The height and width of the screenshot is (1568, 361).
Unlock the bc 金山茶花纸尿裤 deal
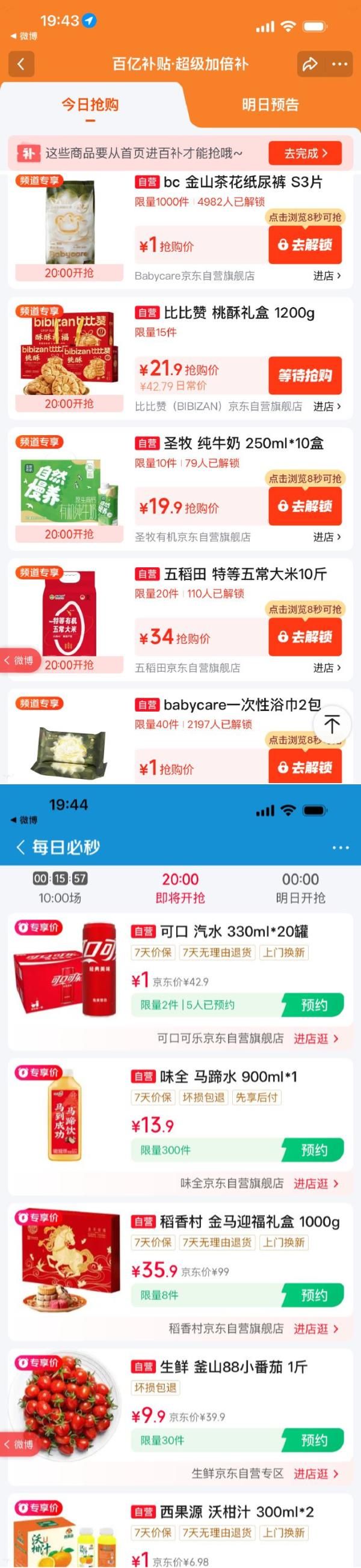(305, 245)
